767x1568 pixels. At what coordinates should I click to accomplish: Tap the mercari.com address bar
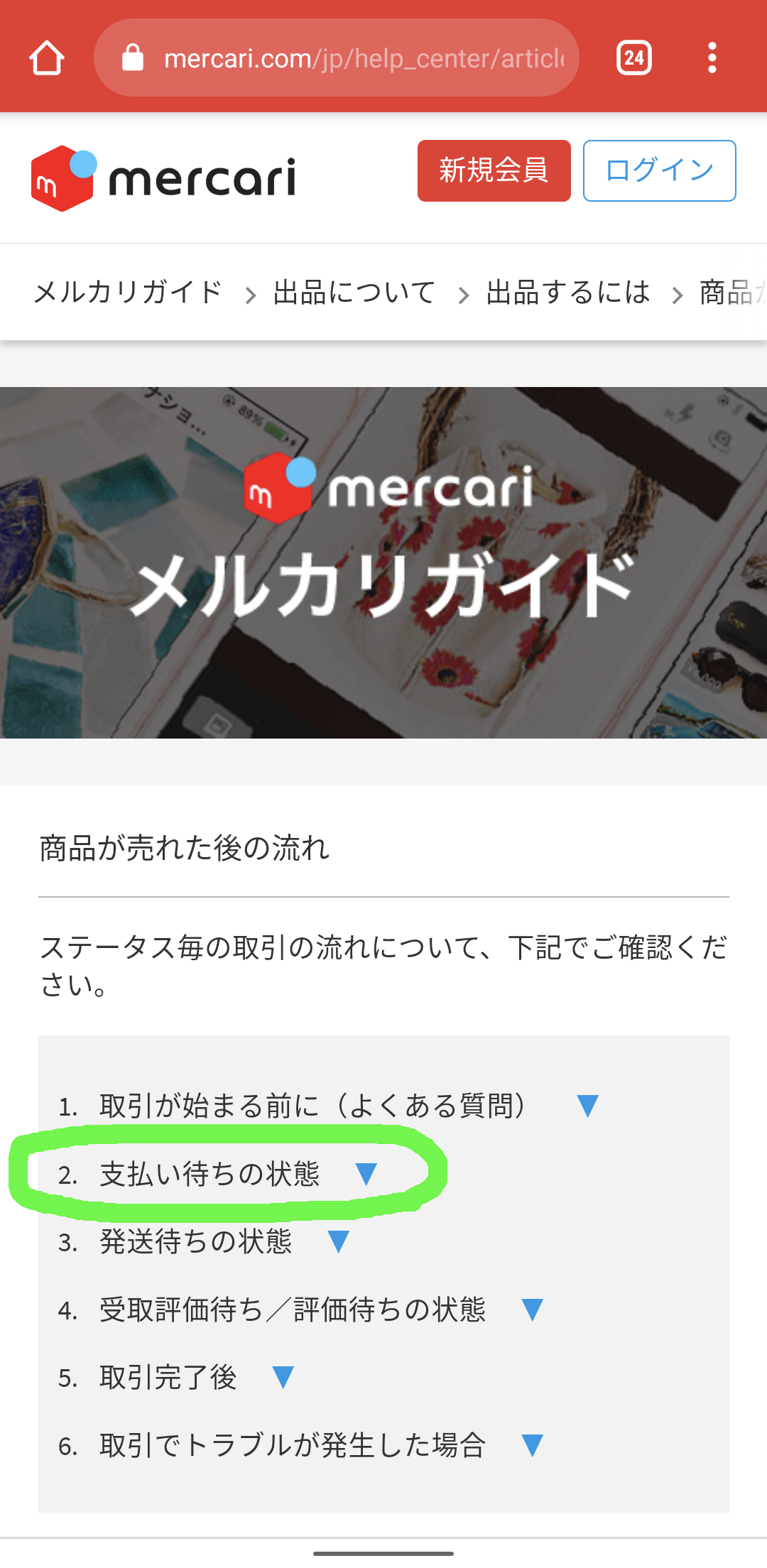tap(337, 58)
